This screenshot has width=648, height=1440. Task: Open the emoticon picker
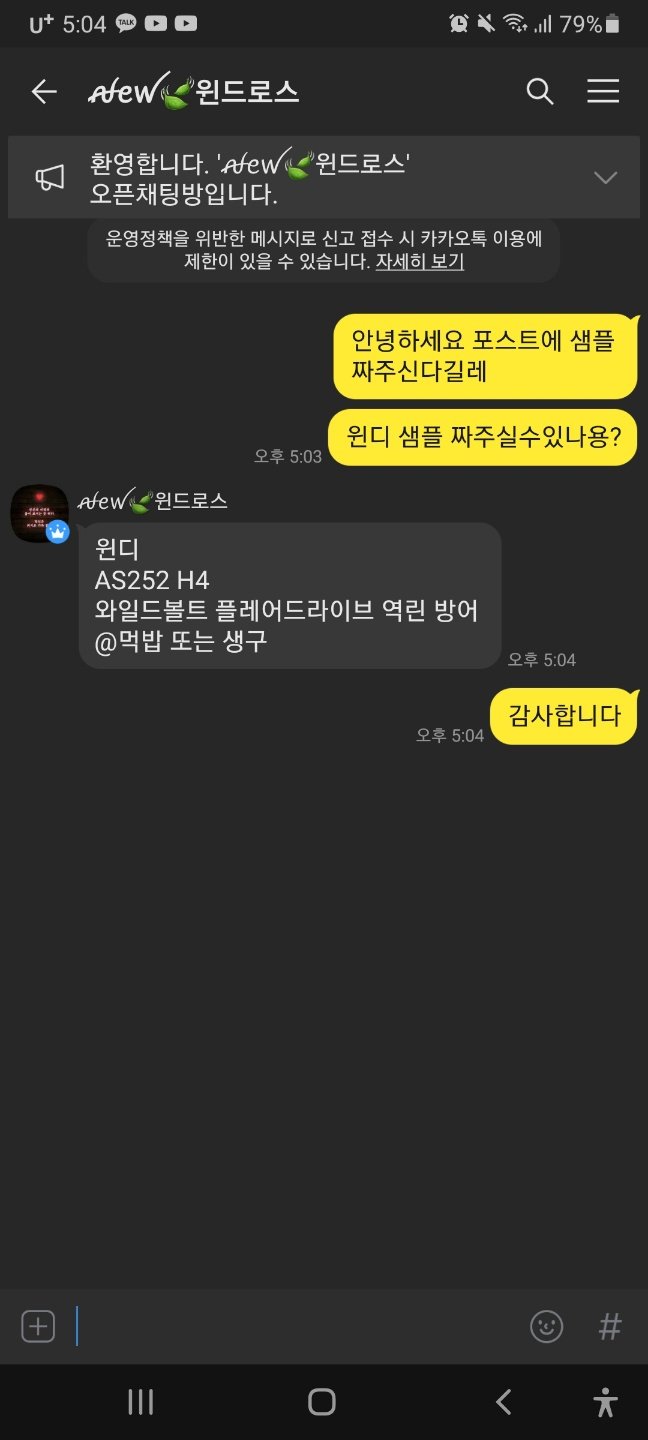(546, 1327)
